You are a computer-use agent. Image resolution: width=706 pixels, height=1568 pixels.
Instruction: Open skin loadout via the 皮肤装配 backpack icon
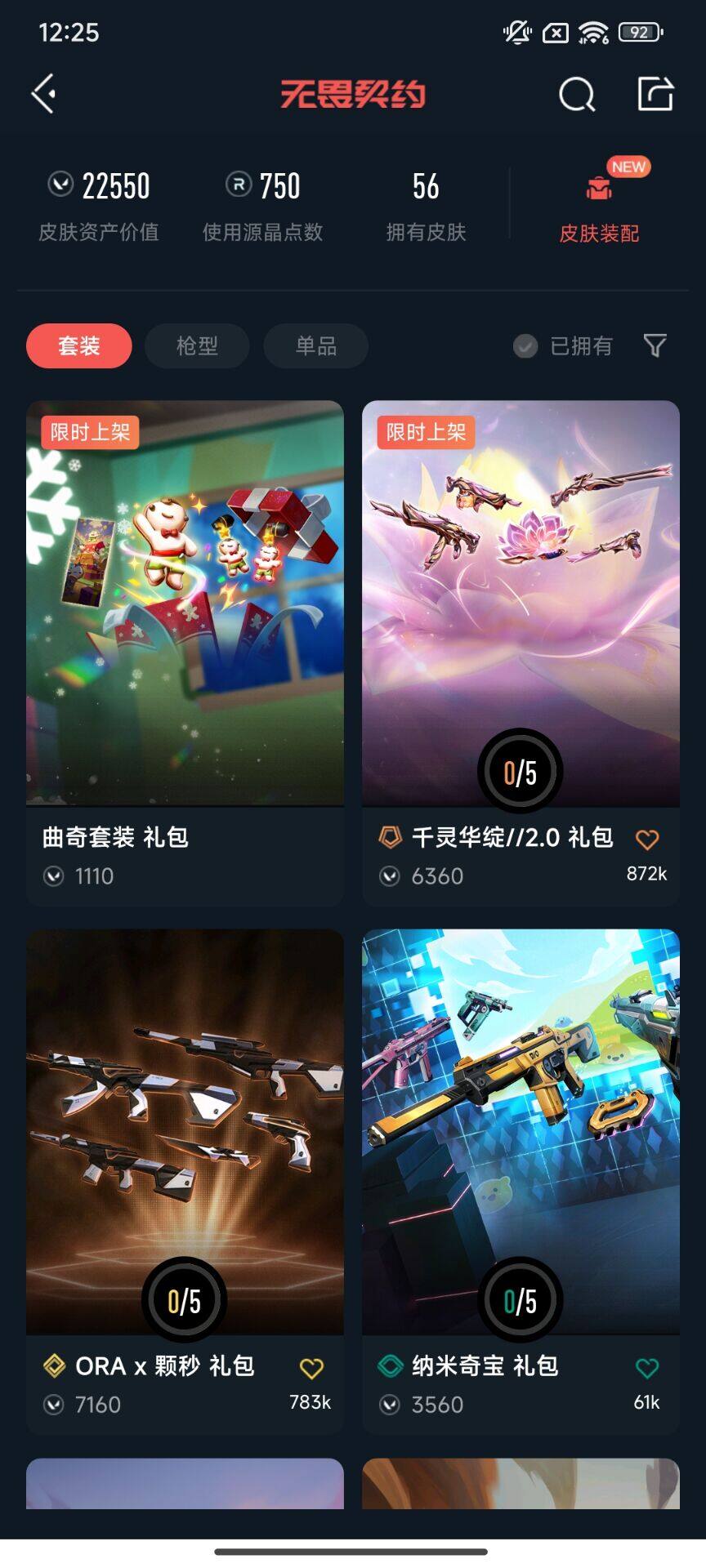pos(599,189)
